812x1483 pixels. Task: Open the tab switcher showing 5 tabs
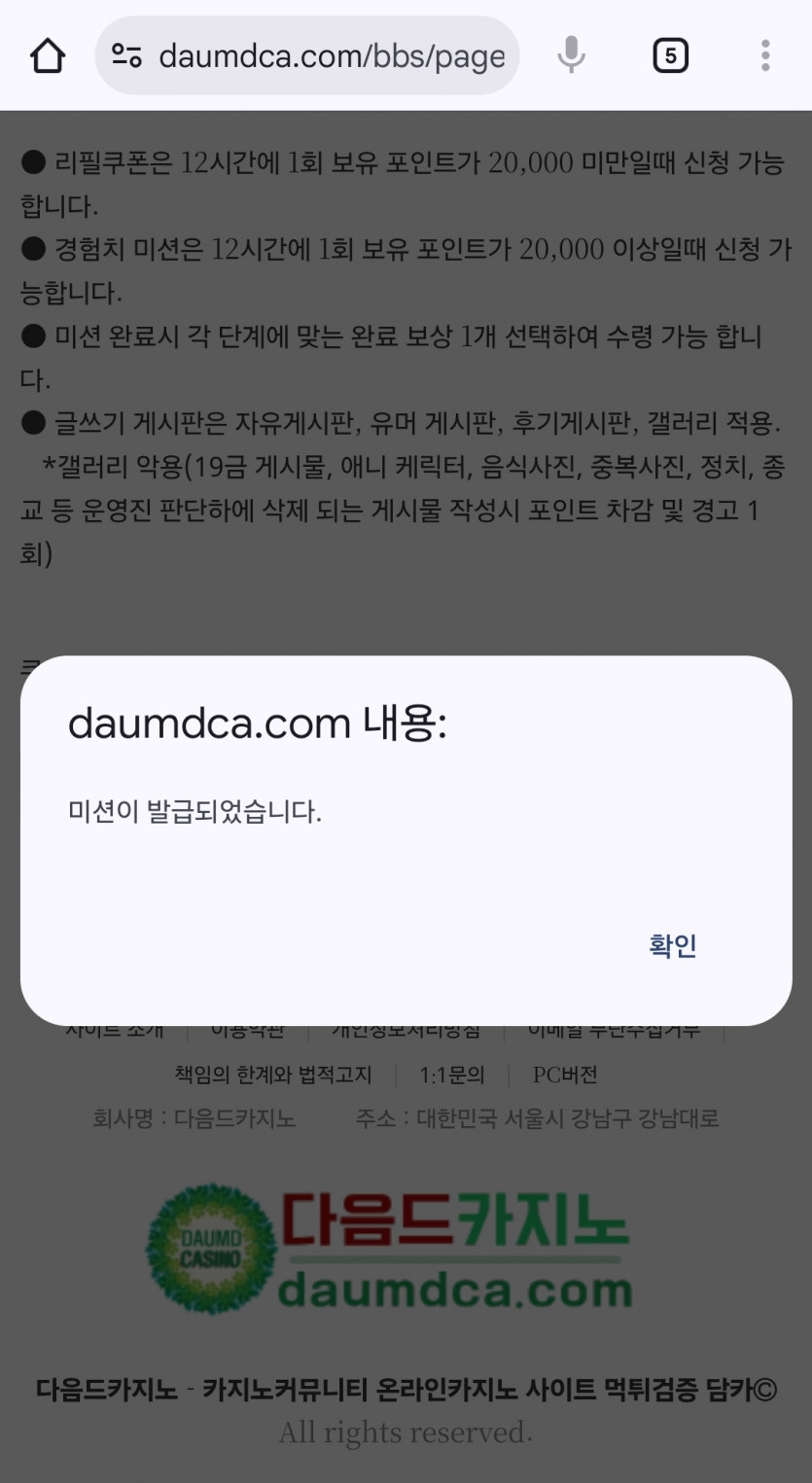tap(670, 56)
